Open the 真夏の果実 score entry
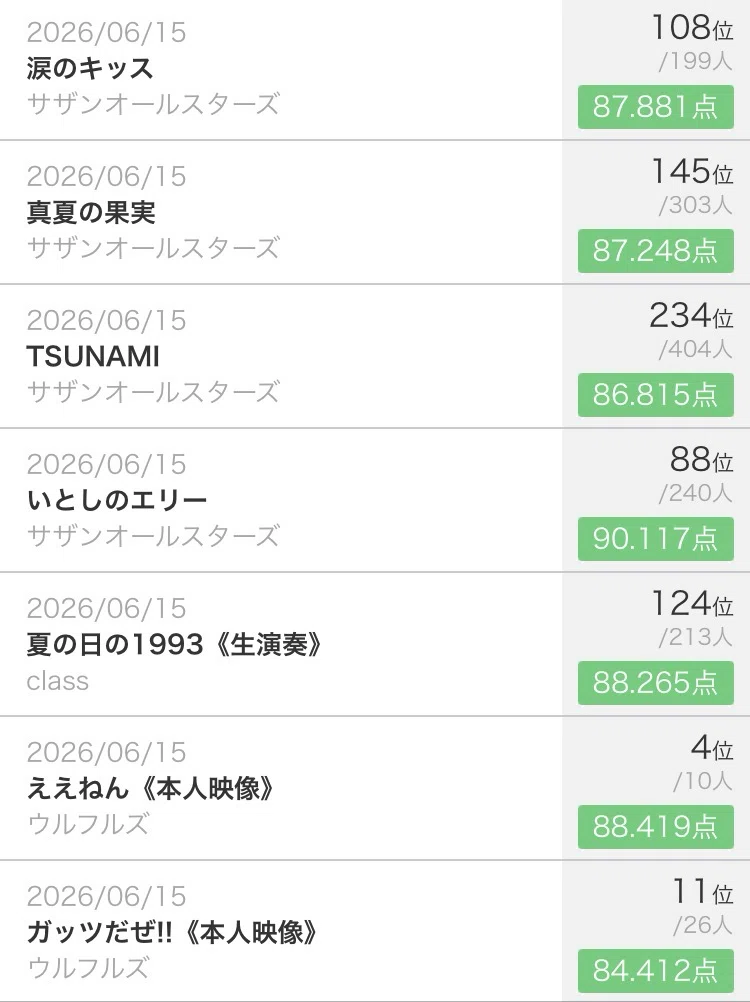The width and height of the screenshot is (750, 1002). [375, 212]
